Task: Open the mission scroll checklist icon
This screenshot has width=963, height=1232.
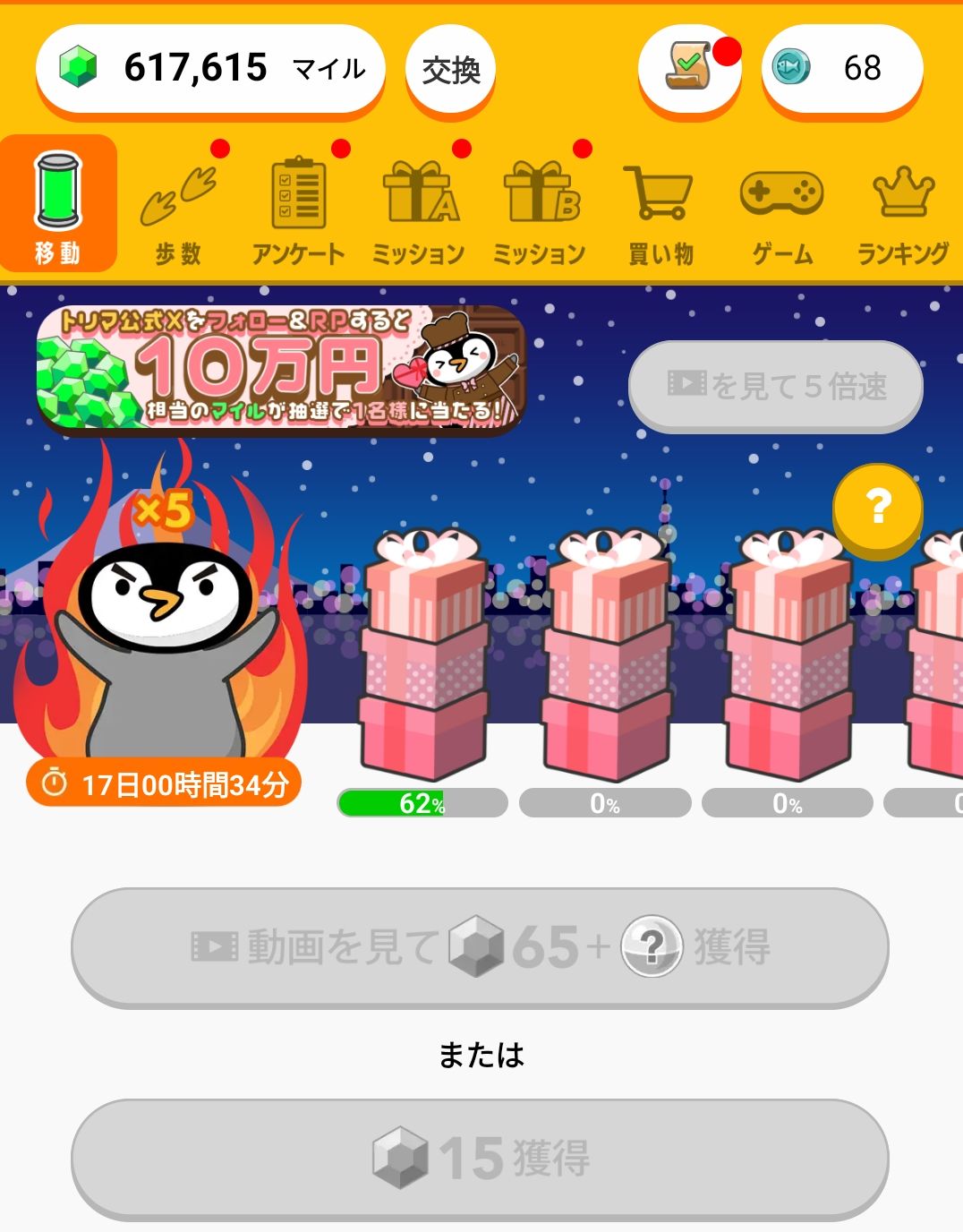Action: (x=689, y=68)
